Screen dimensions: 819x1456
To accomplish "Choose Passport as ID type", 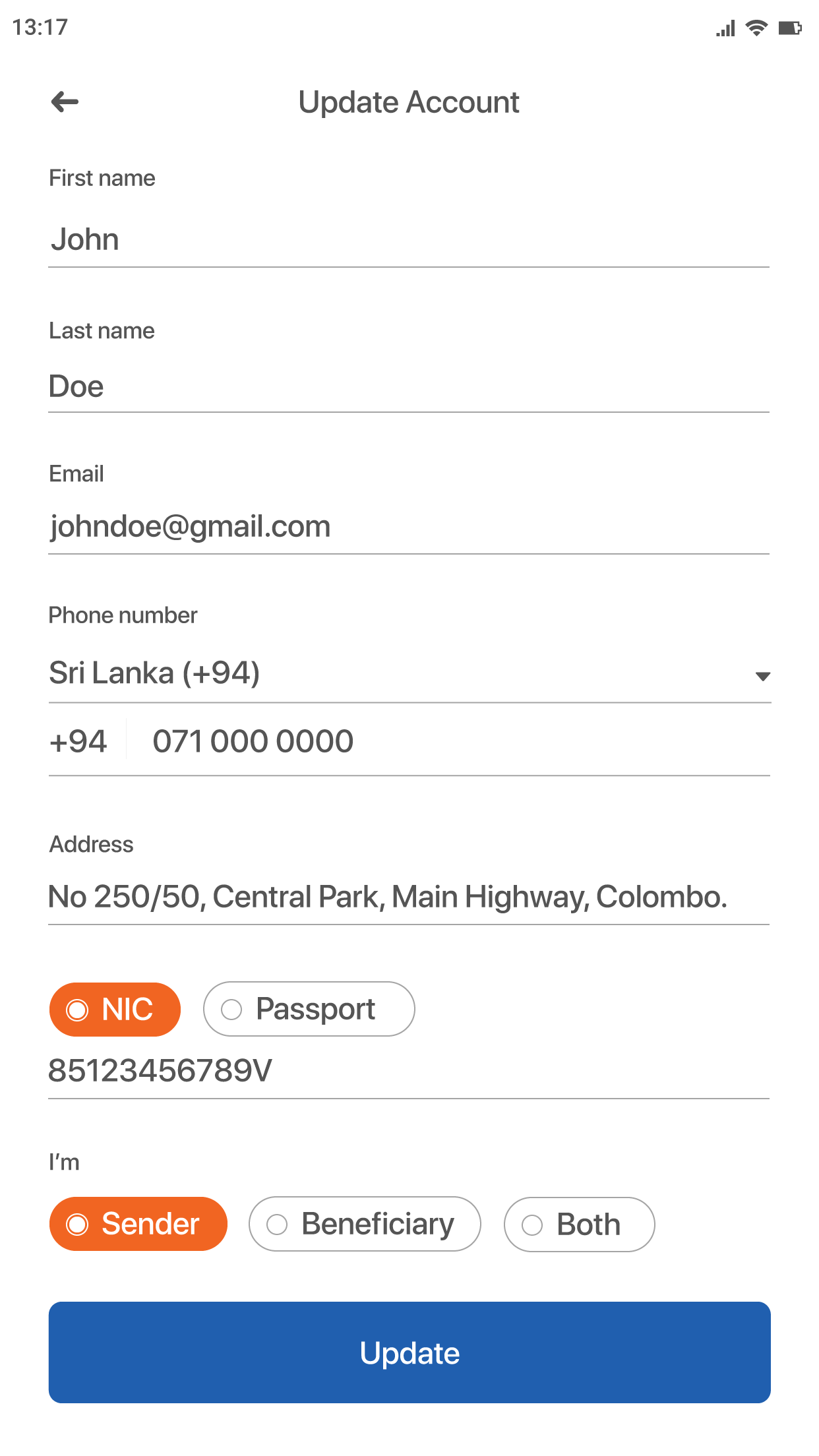I will click(x=309, y=1010).
